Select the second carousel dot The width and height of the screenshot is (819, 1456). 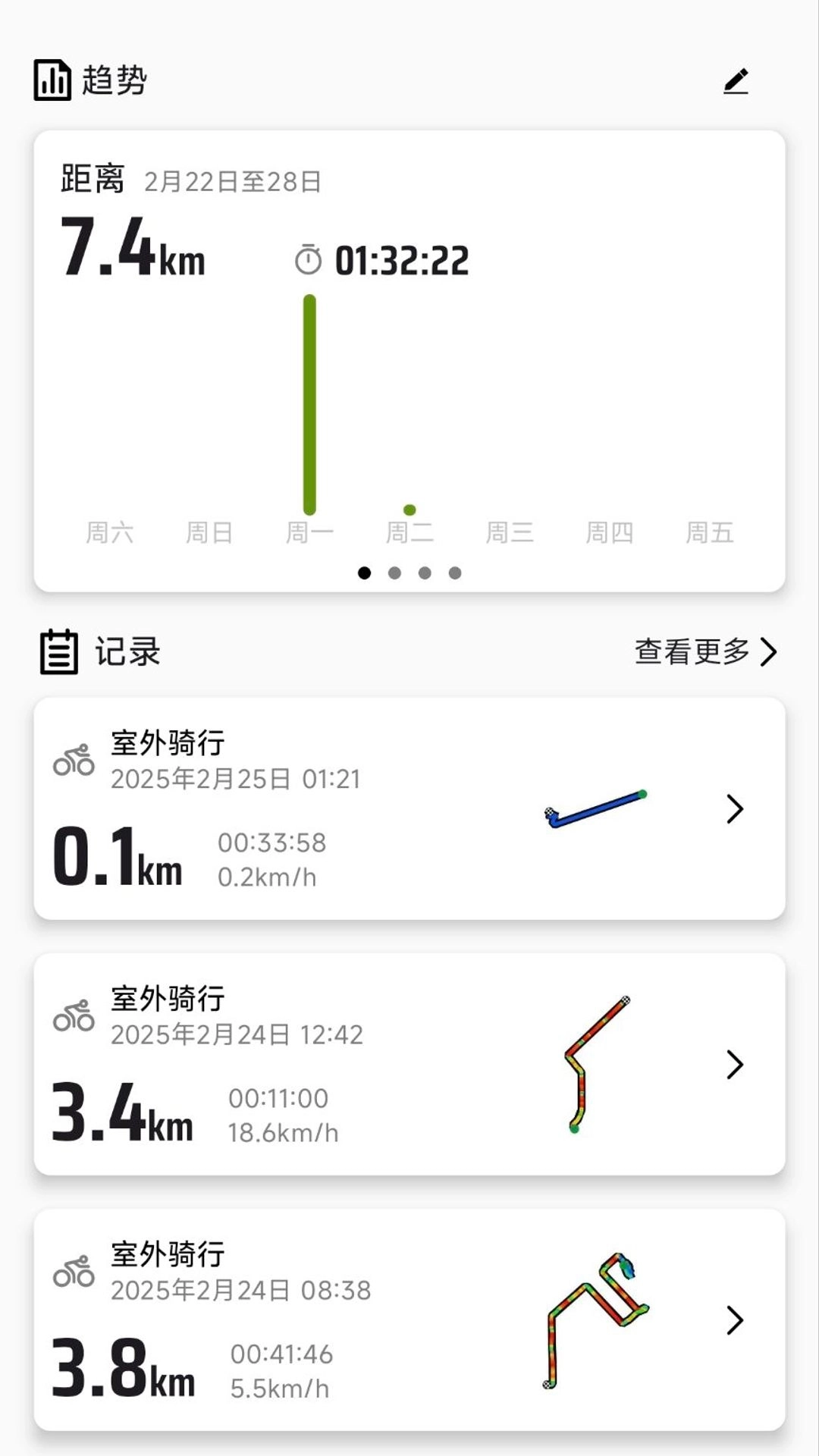tap(394, 573)
